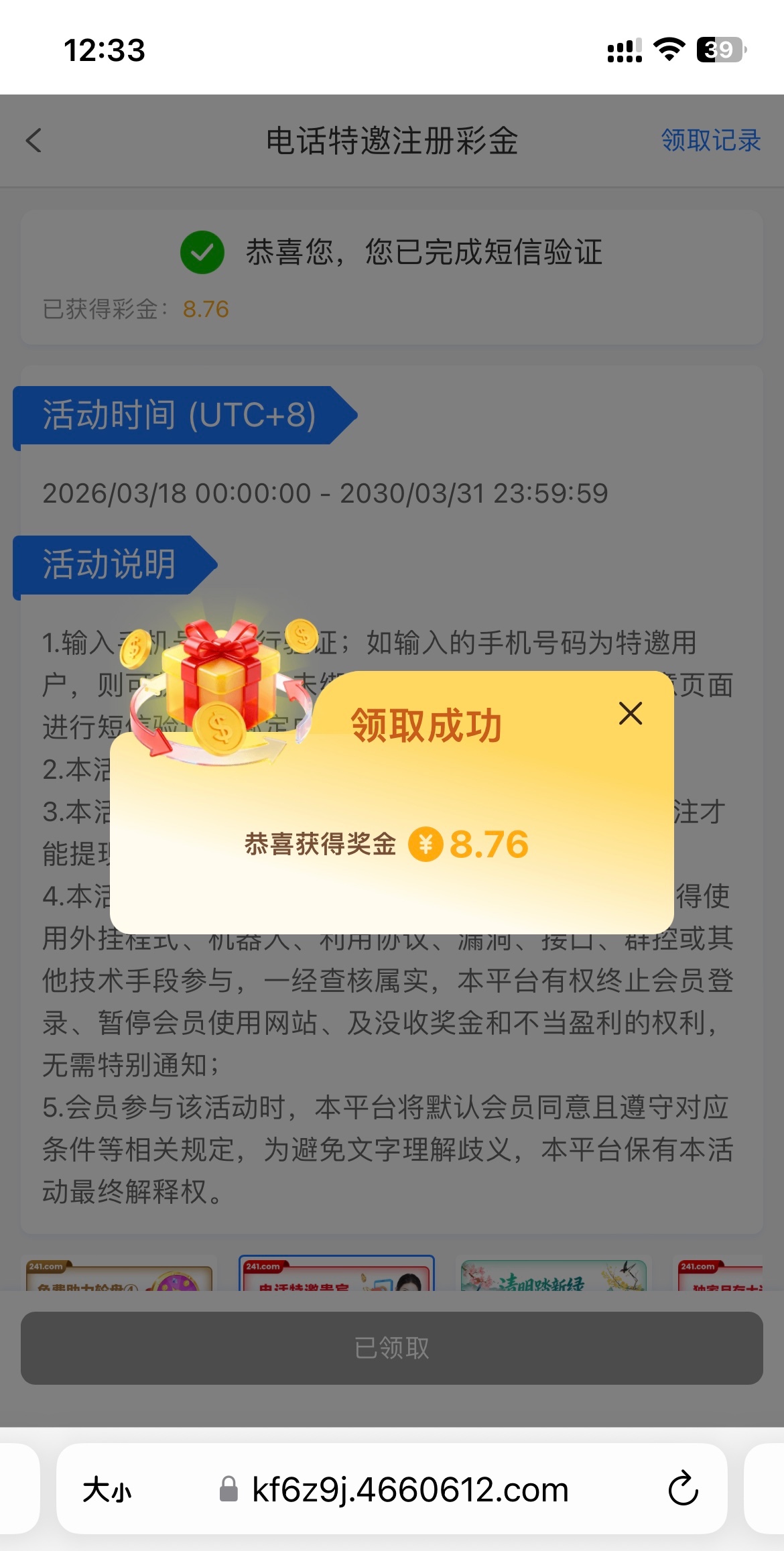Image resolution: width=784 pixels, height=1551 pixels.
Task: Go back using the header arrow
Action: click(35, 141)
